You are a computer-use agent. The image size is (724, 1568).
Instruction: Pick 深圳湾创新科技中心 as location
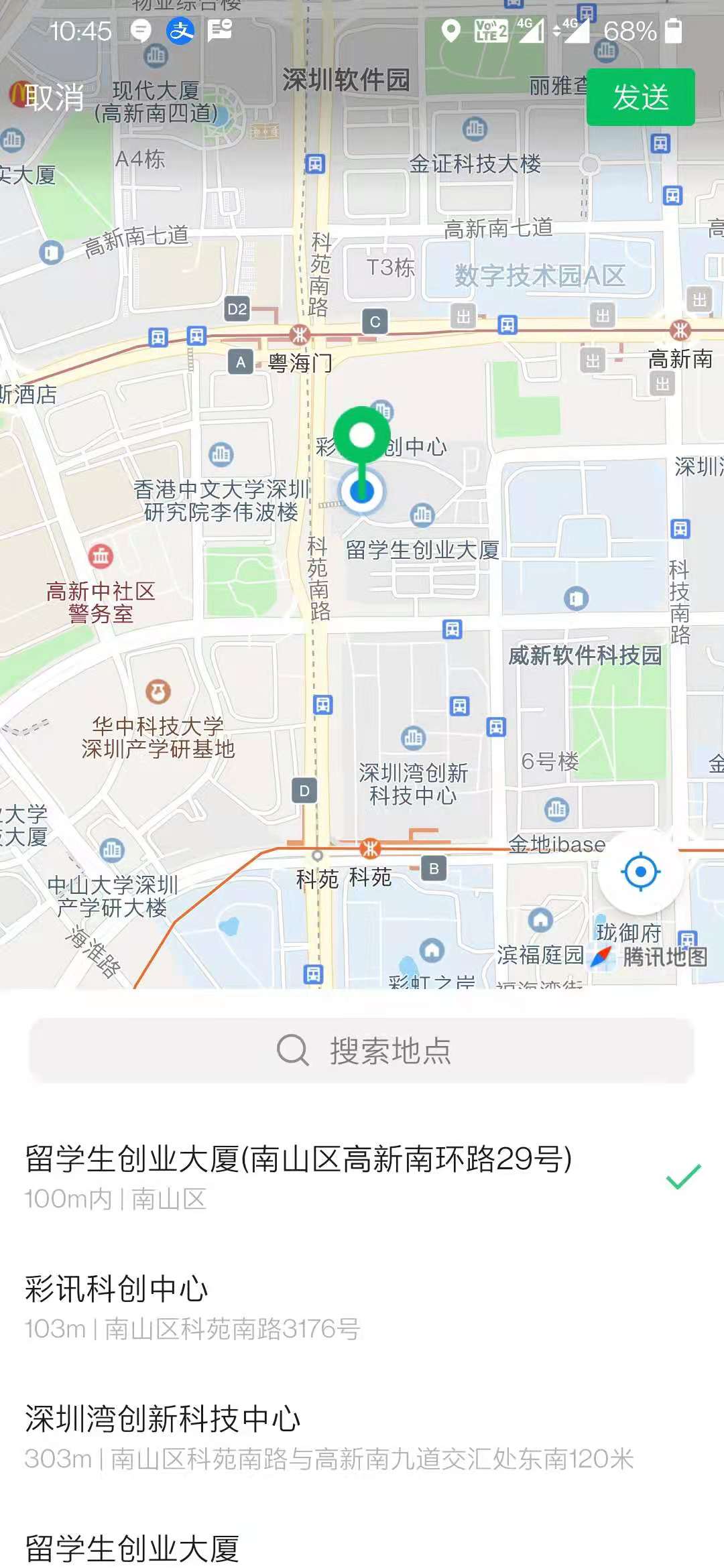tap(328, 1436)
